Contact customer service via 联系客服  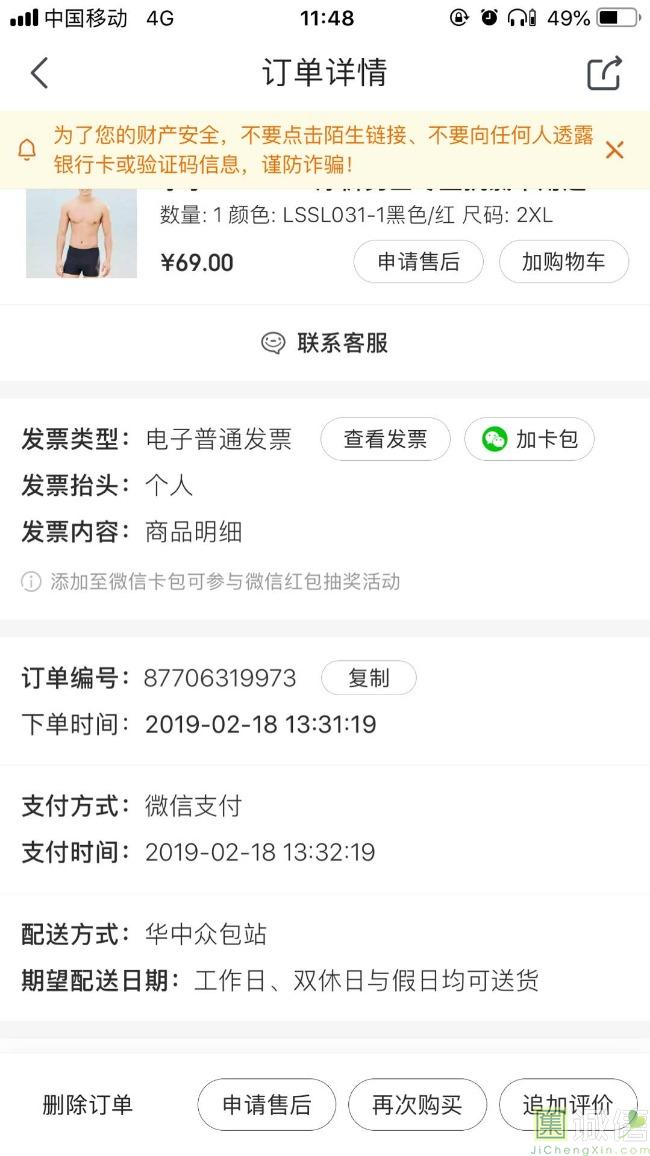[x=325, y=343]
